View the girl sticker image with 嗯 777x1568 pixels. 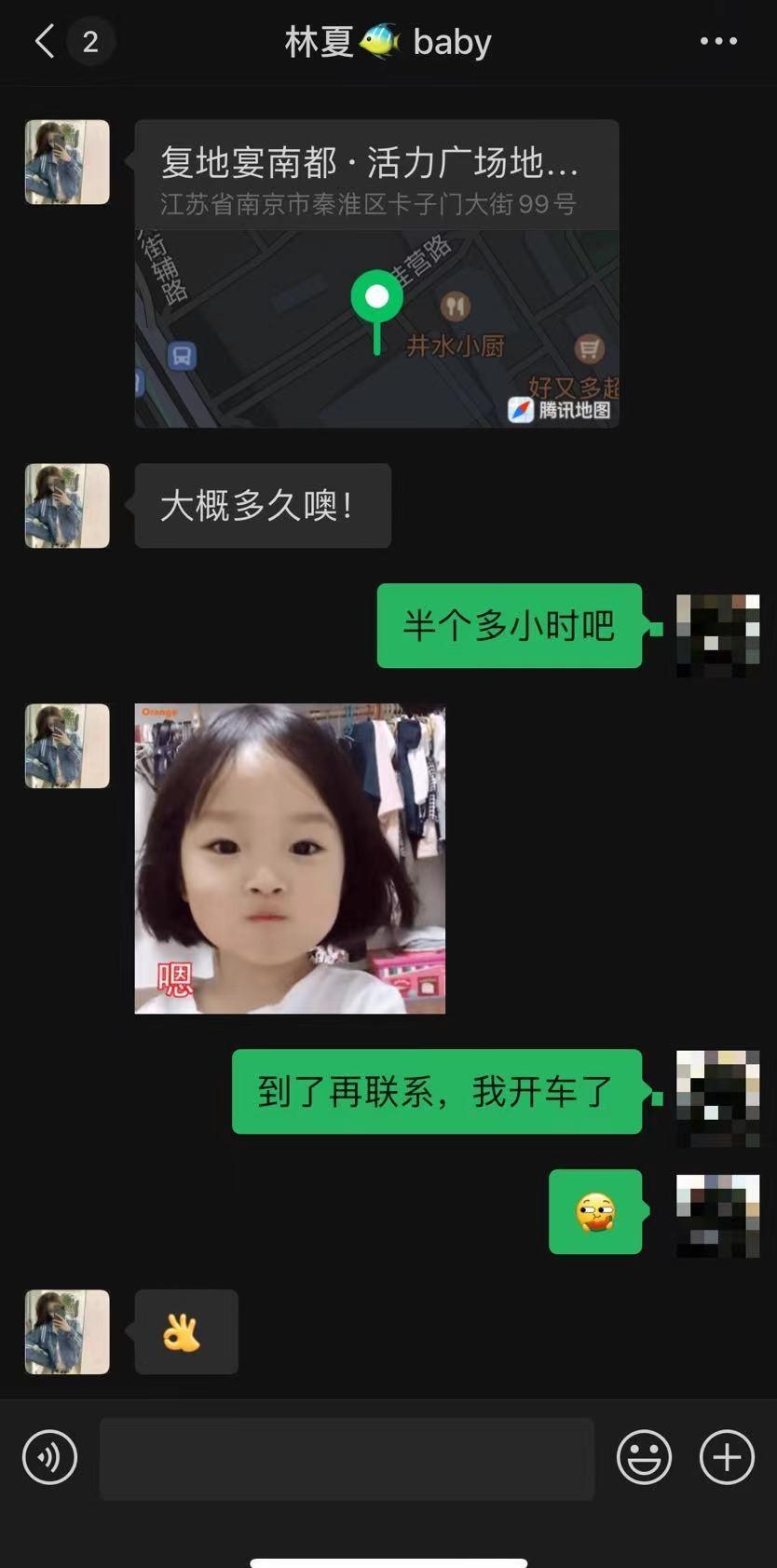(x=290, y=858)
